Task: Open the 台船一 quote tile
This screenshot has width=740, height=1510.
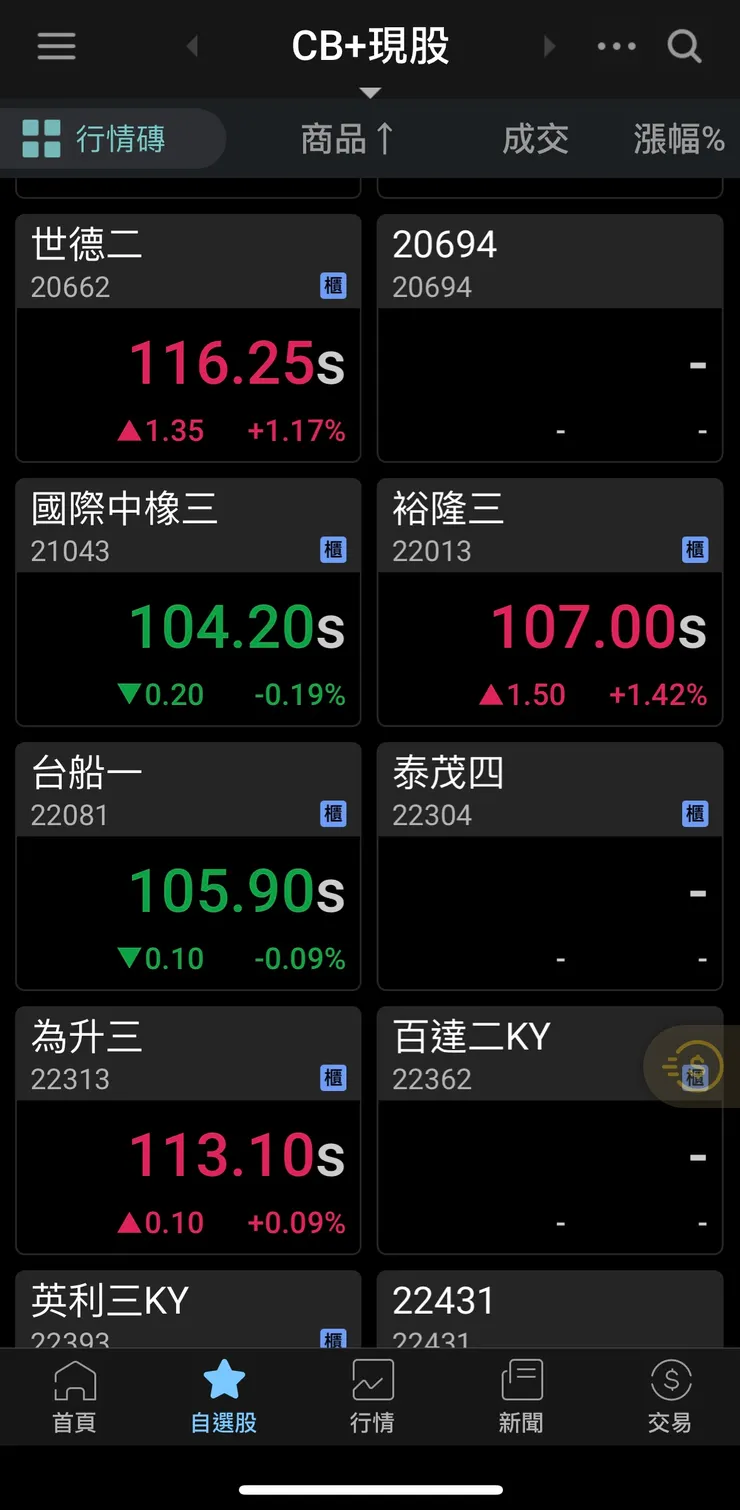Action: (188, 866)
